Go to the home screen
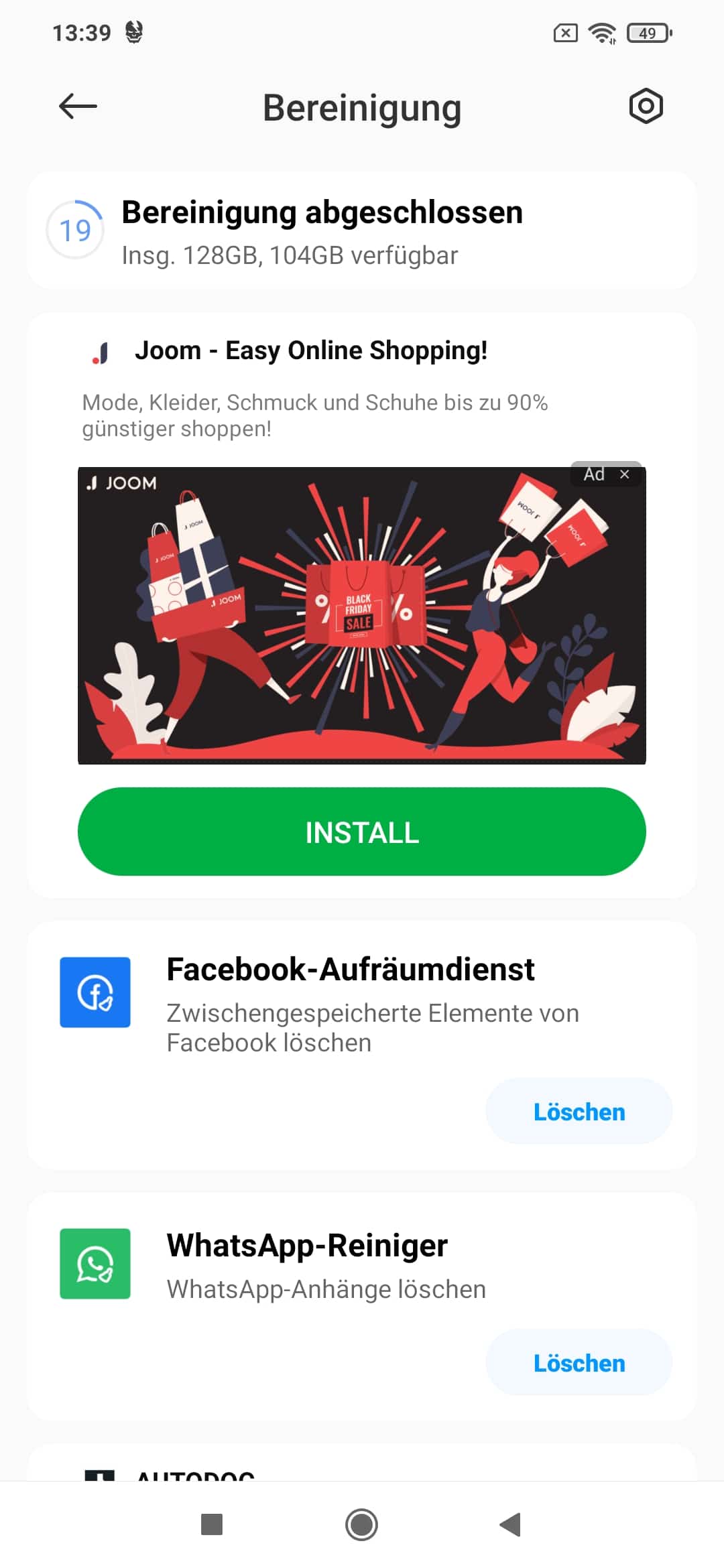 [x=362, y=1524]
